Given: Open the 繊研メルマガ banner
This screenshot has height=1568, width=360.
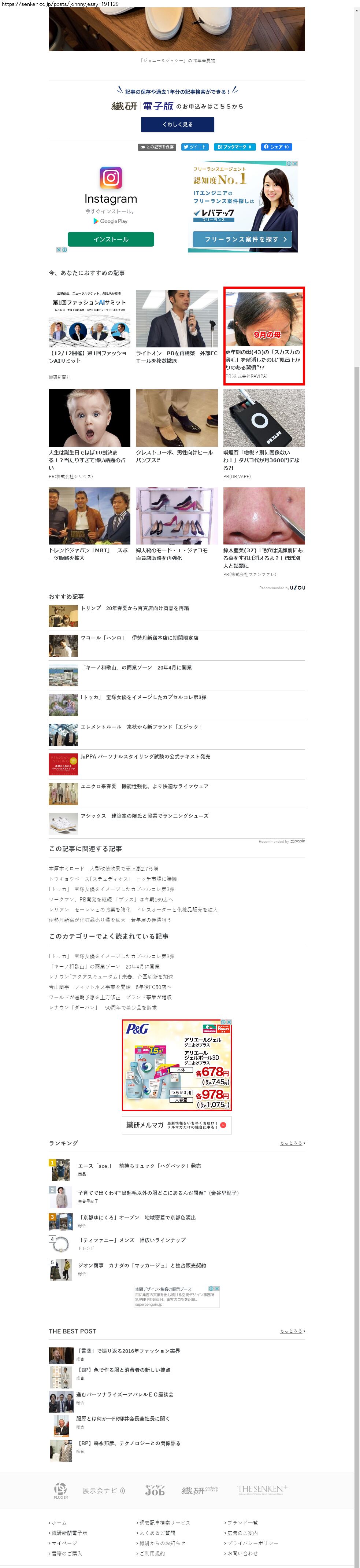Looking at the screenshot, I should click(177, 1125).
